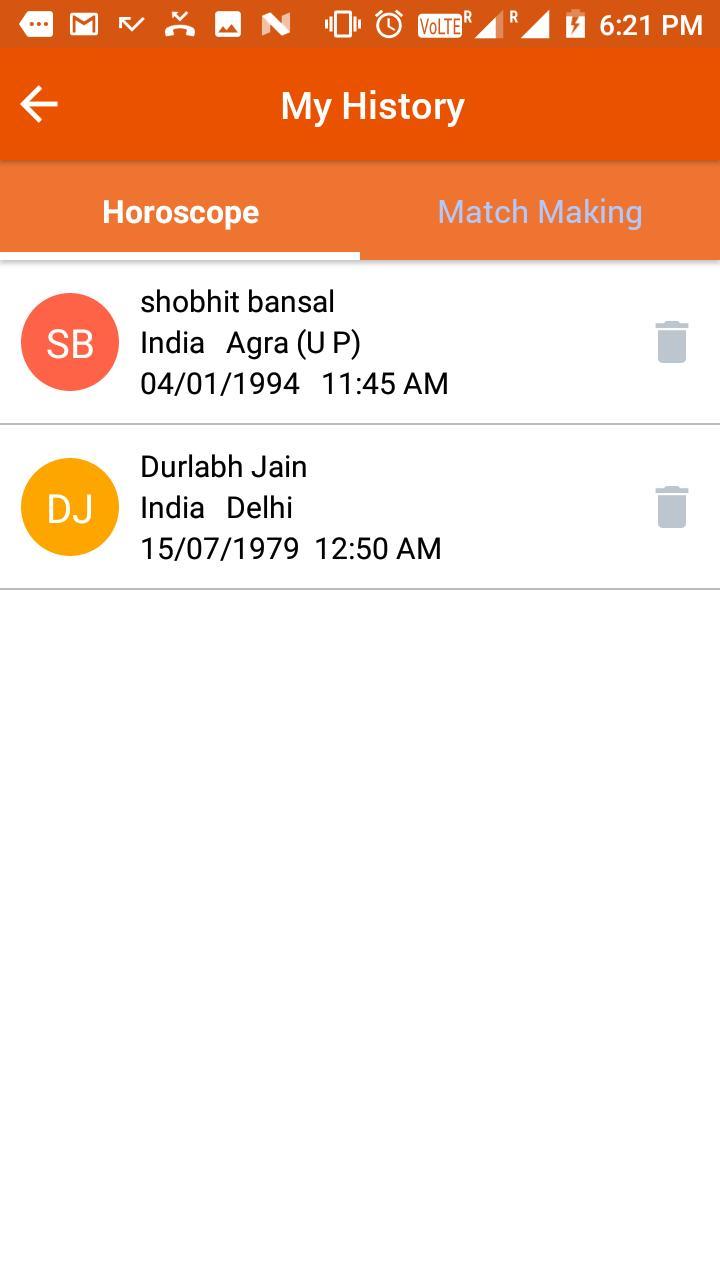Switch to the Match Making tab
Viewport: 720px width, 1280px height.
click(x=540, y=211)
